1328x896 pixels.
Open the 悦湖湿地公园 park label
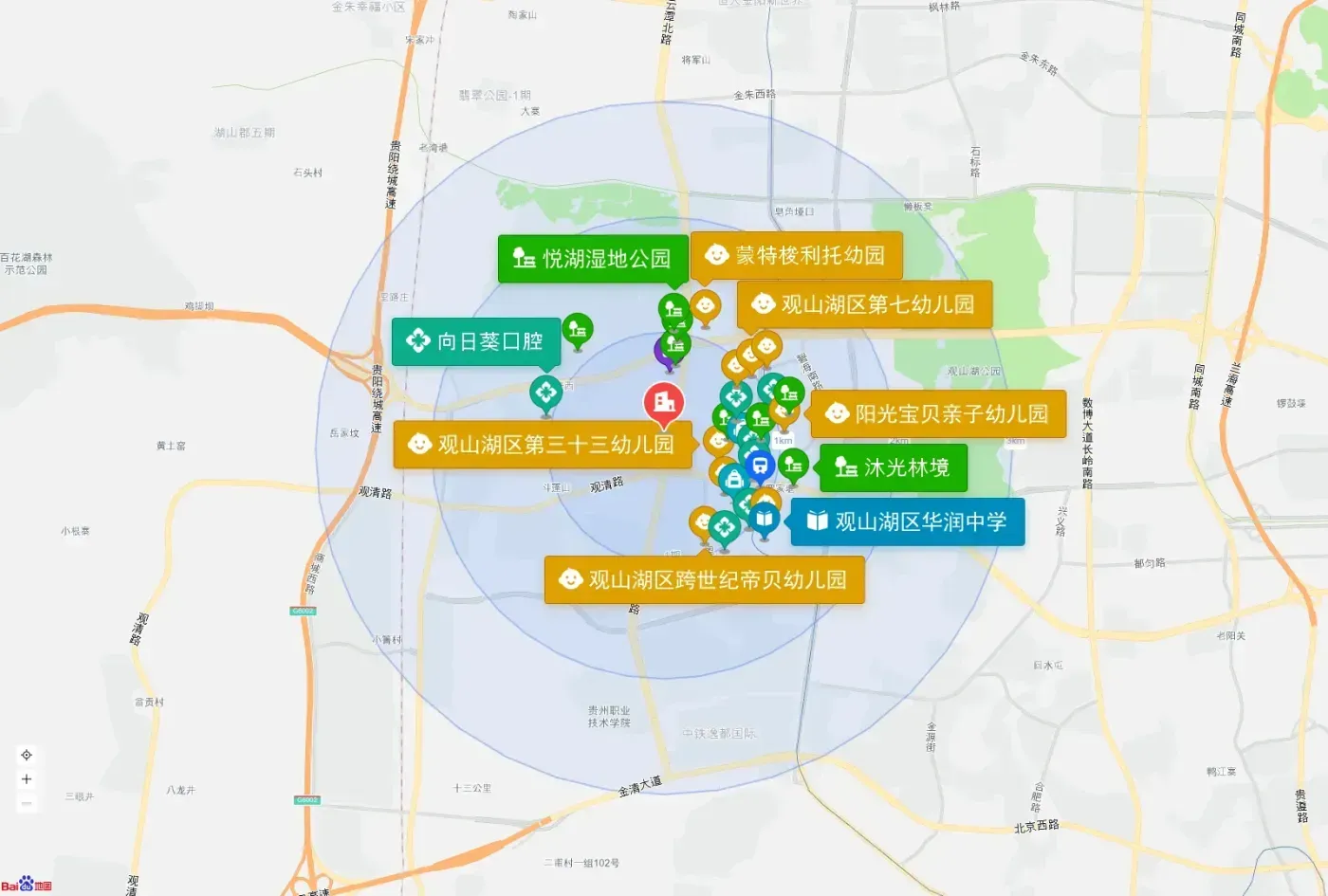[593, 258]
